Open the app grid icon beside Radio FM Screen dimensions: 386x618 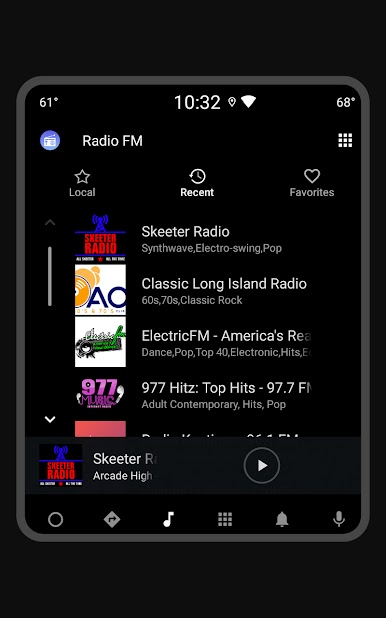coord(345,140)
